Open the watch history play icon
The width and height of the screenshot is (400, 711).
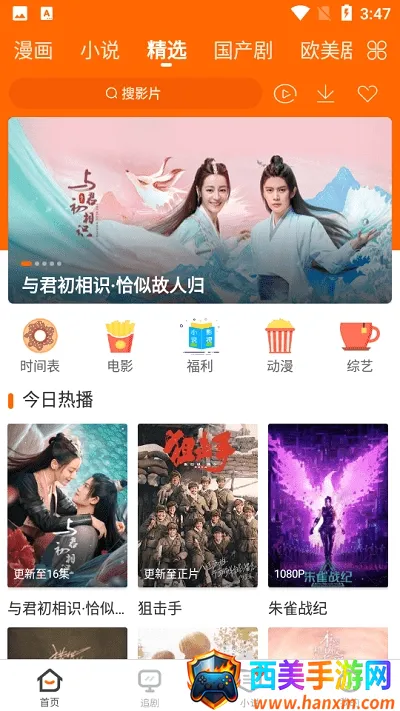click(x=285, y=94)
